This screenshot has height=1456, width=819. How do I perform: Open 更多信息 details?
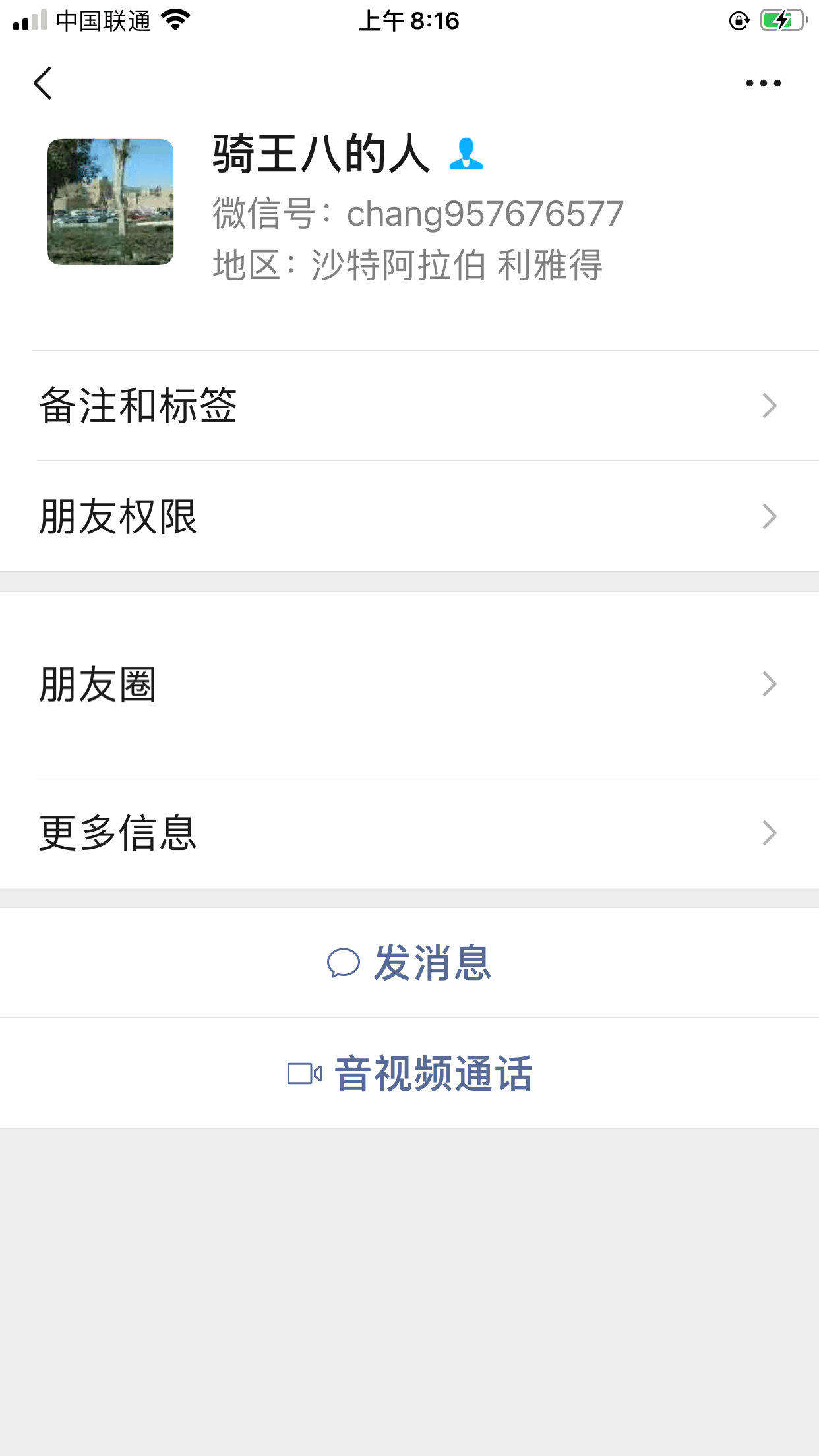(409, 832)
